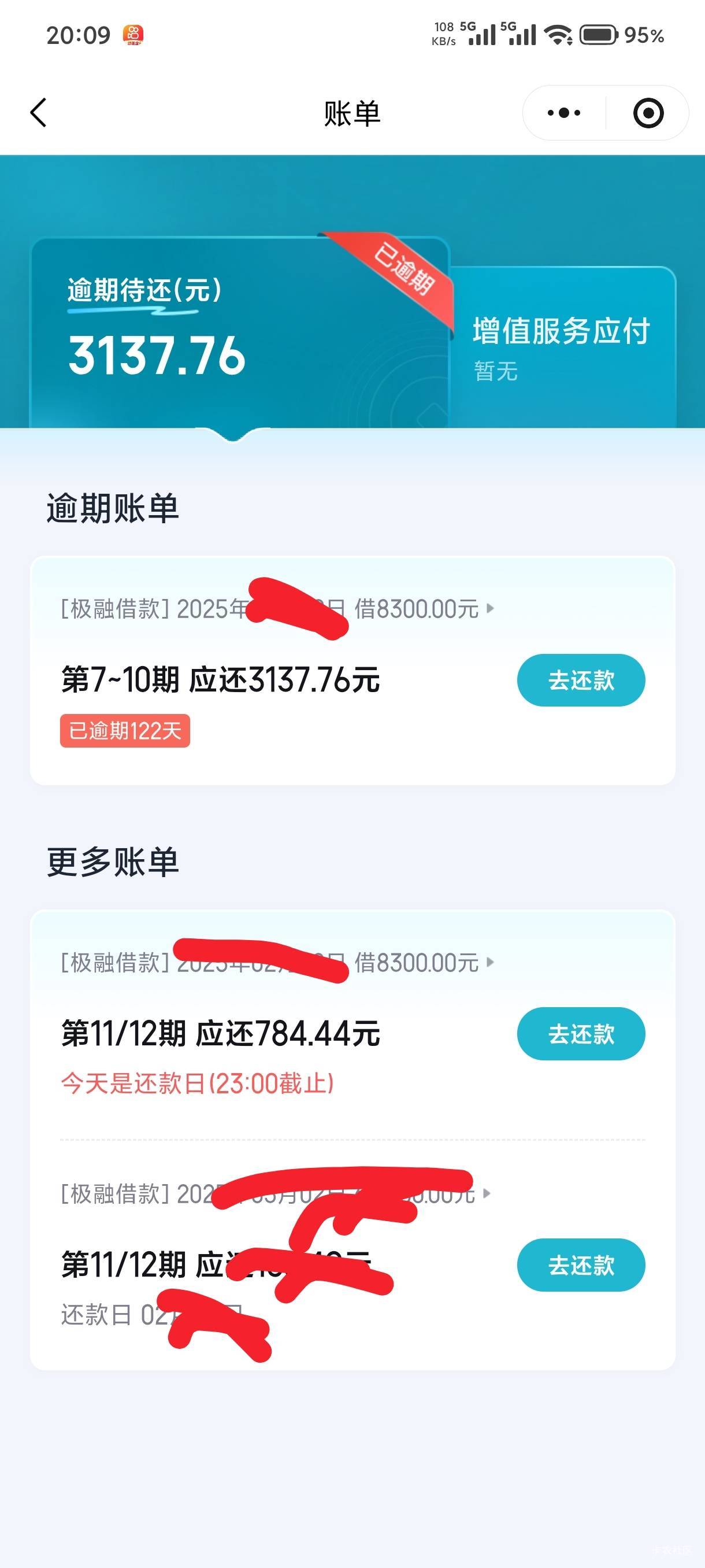Image resolution: width=705 pixels, height=1568 pixels.
Task: Open loan details above 第11/12期 应还784.44元
Action: 277,962
